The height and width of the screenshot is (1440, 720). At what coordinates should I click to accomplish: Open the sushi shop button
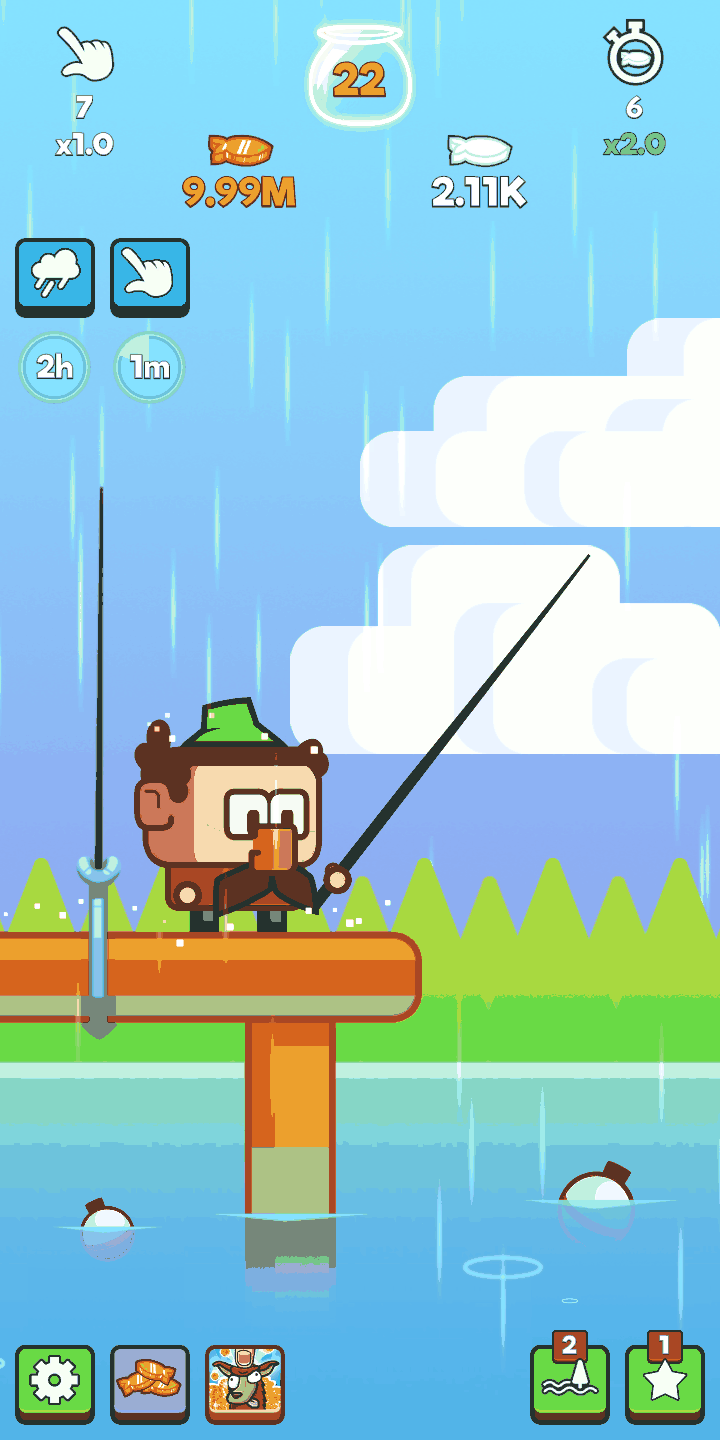pyautogui.click(x=150, y=1384)
